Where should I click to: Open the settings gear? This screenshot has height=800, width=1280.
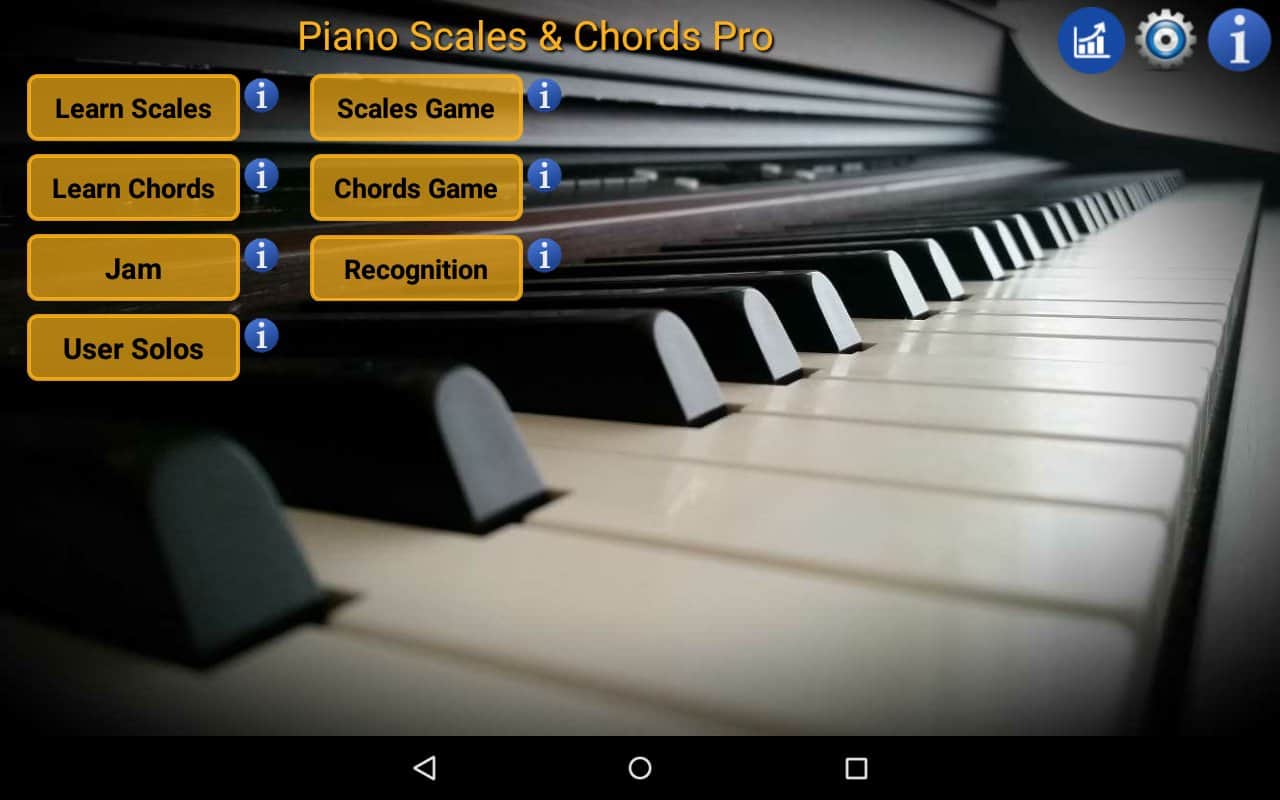point(1165,40)
